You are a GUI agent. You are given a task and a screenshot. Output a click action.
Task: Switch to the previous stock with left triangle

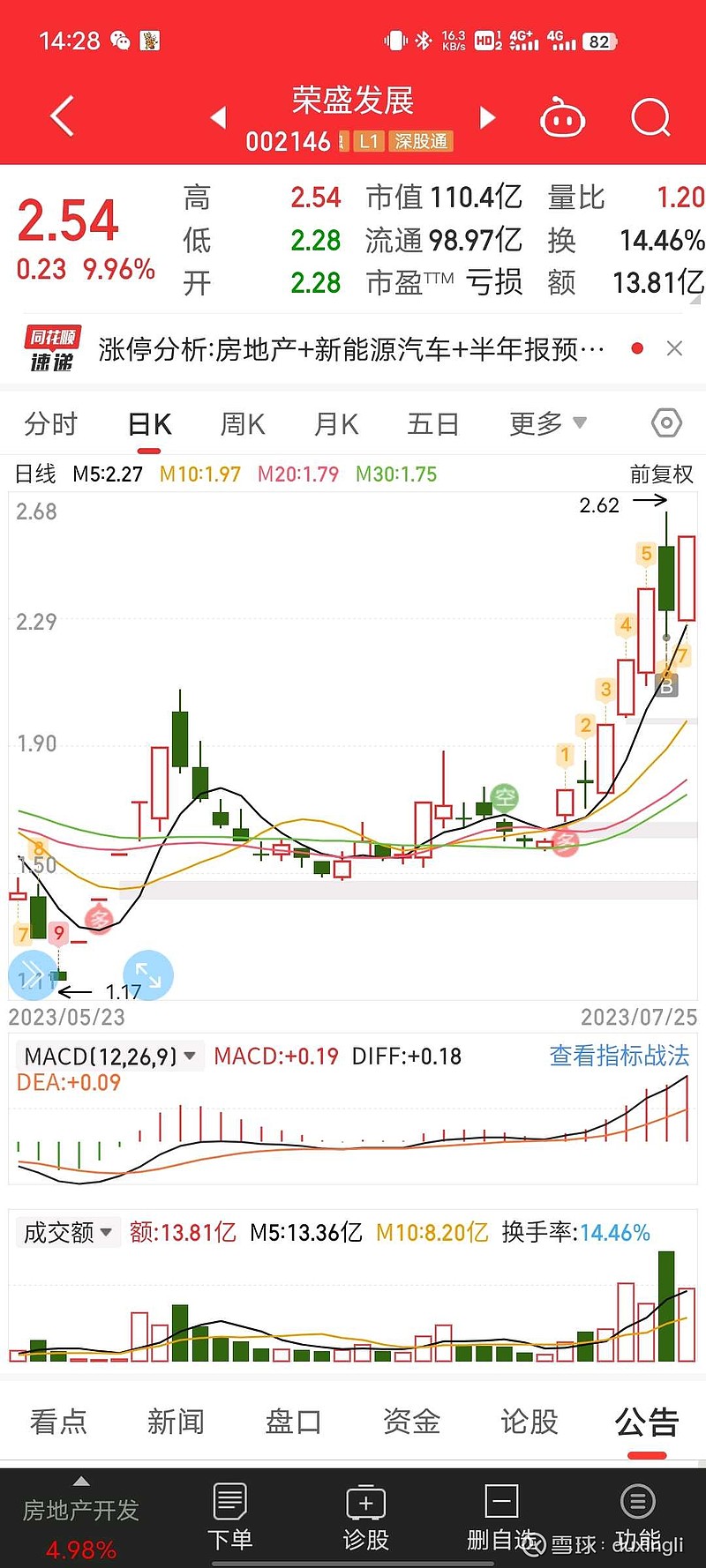click(218, 117)
